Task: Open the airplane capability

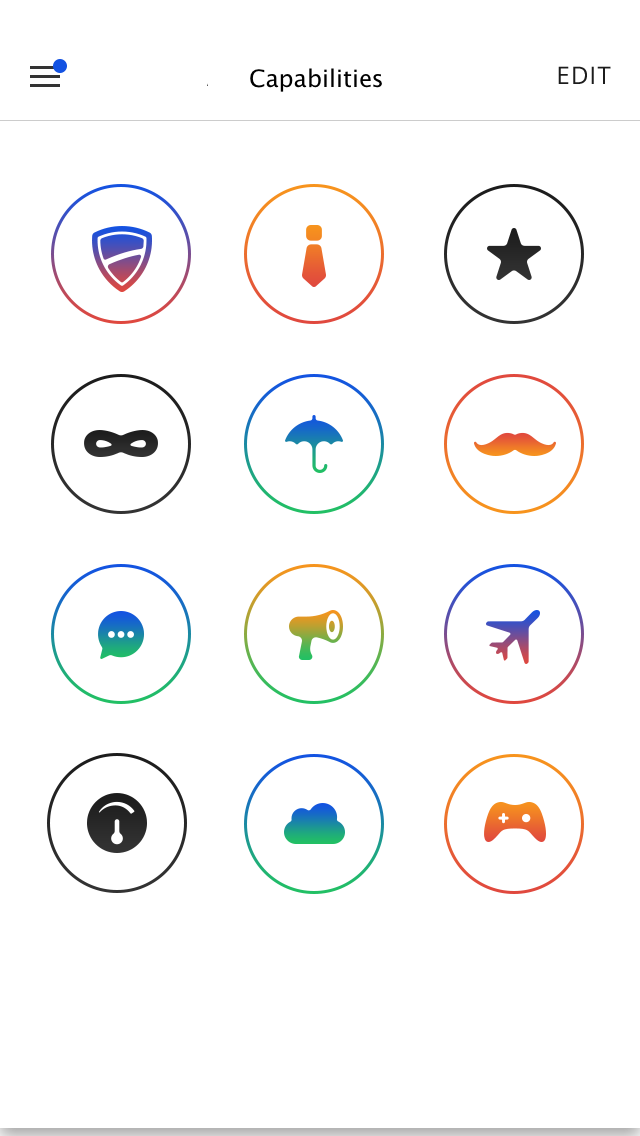Action: click(x=514, y=634)
